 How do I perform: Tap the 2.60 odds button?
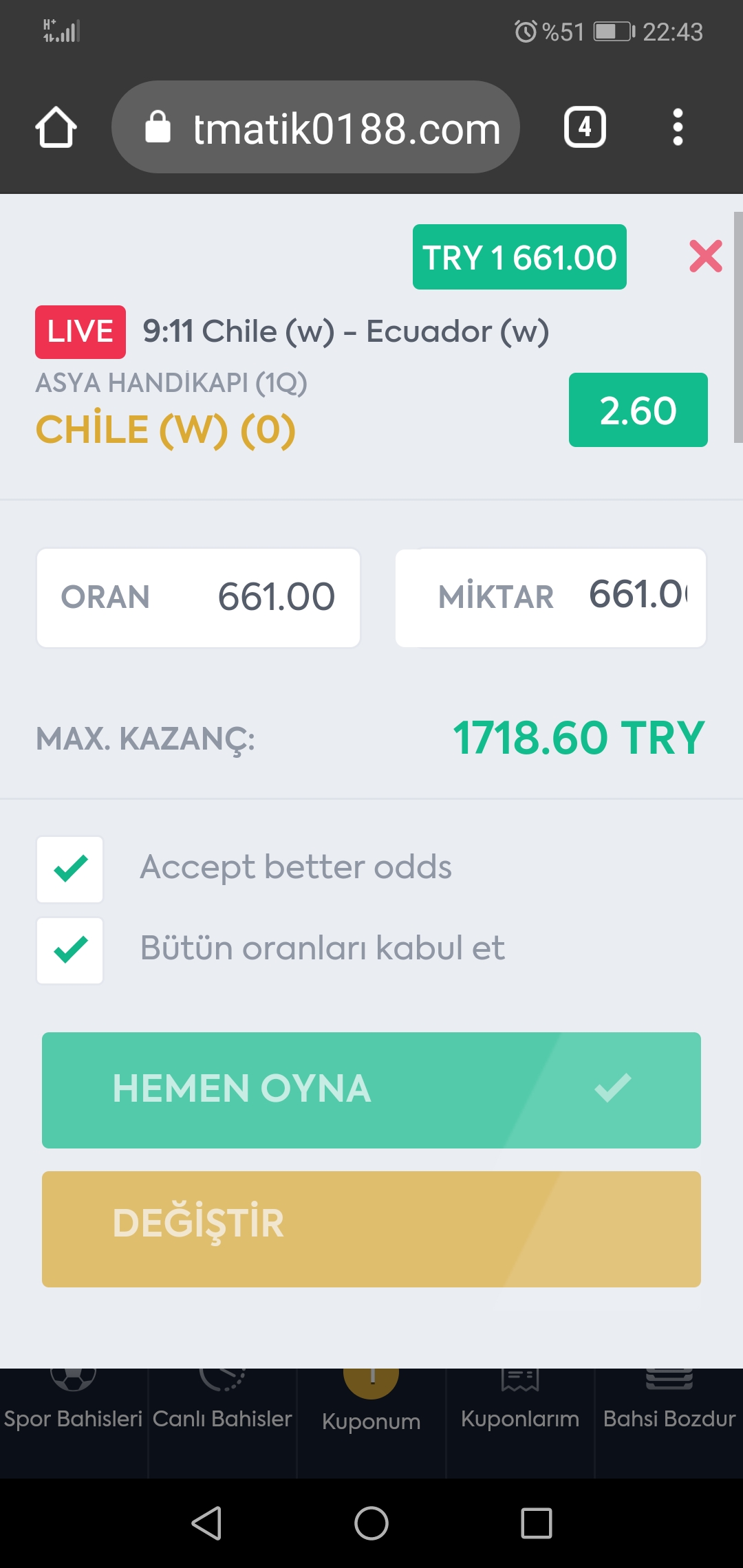click(638, 410)
